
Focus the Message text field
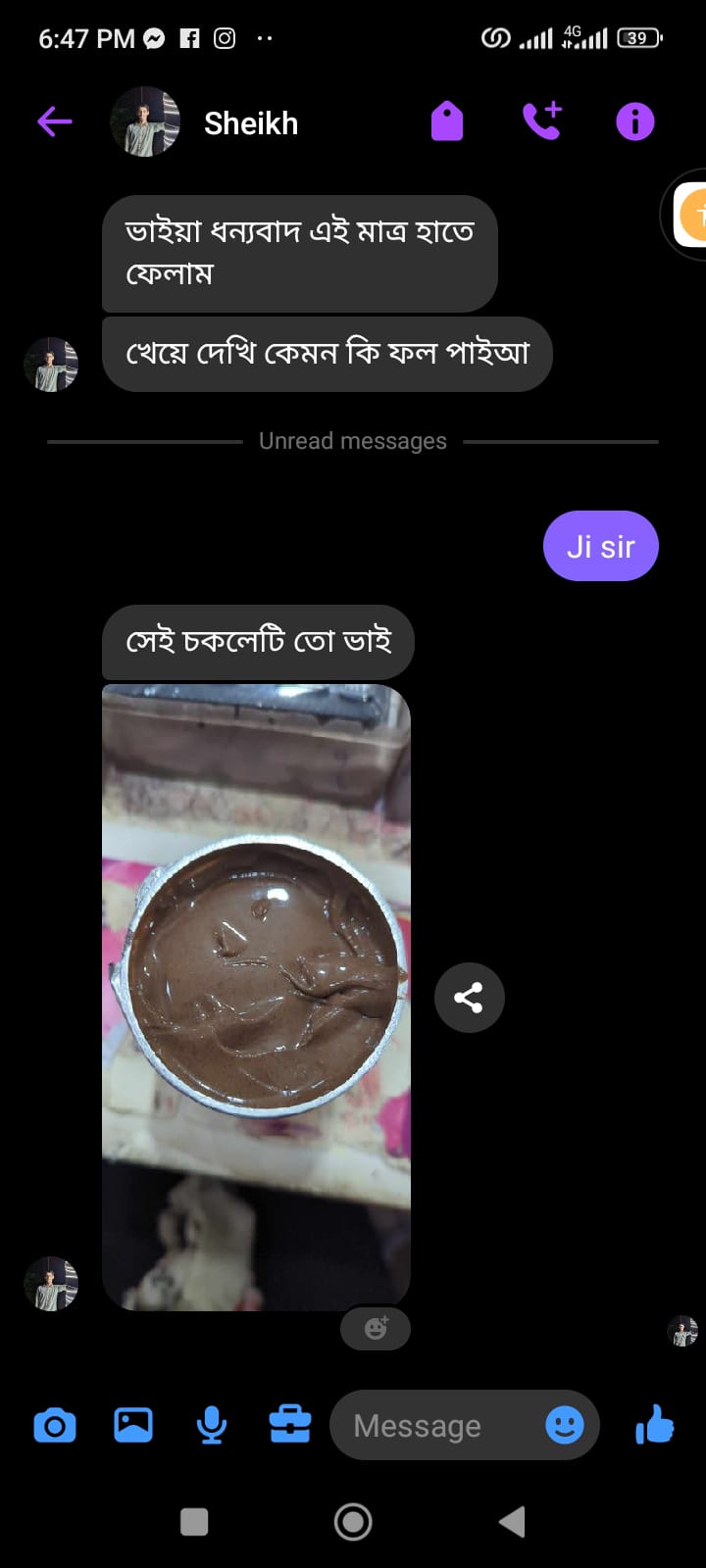point(431,1425)
